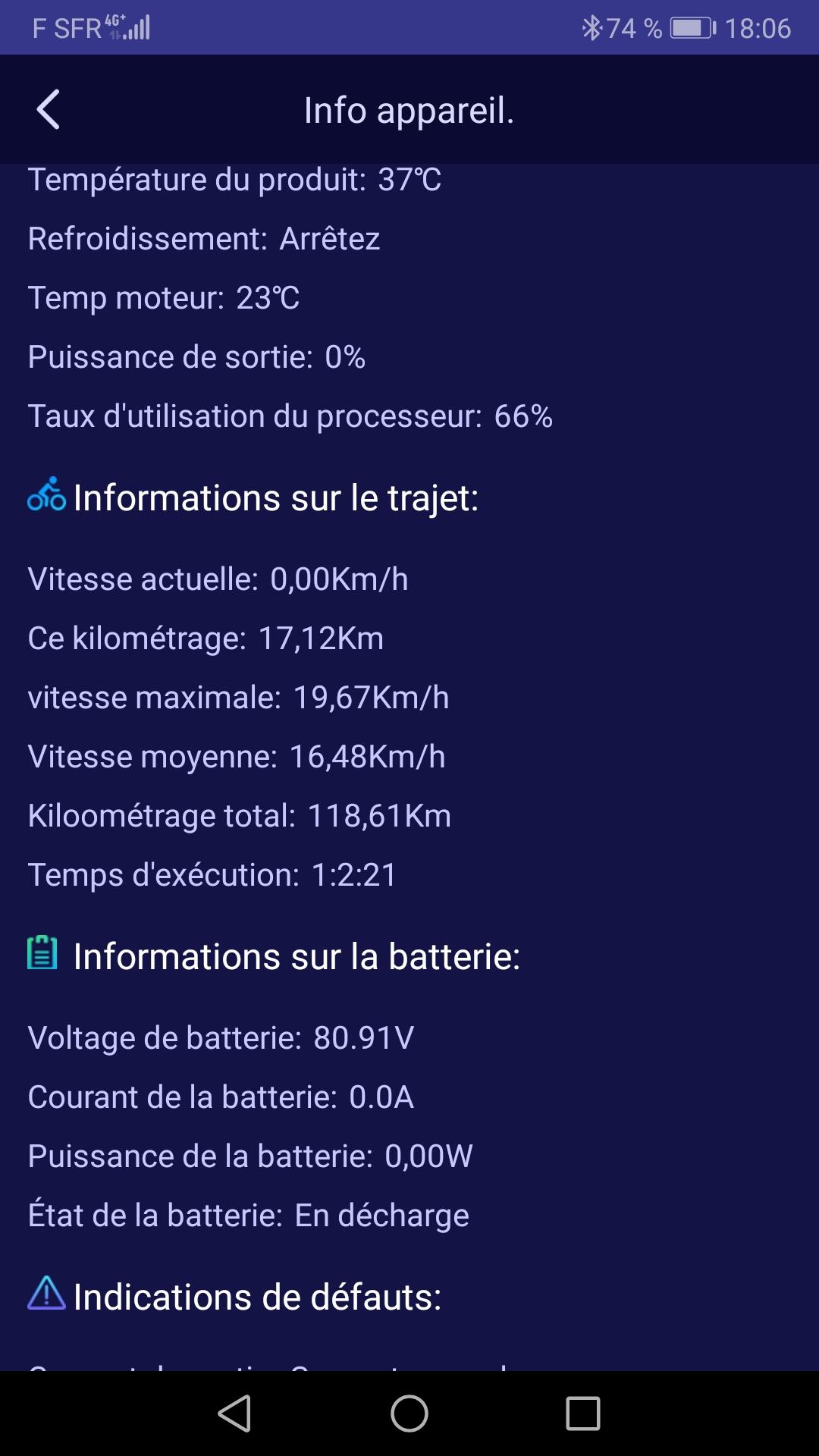
Task: Open the recent apps overview
Action: coord(583,1414)
